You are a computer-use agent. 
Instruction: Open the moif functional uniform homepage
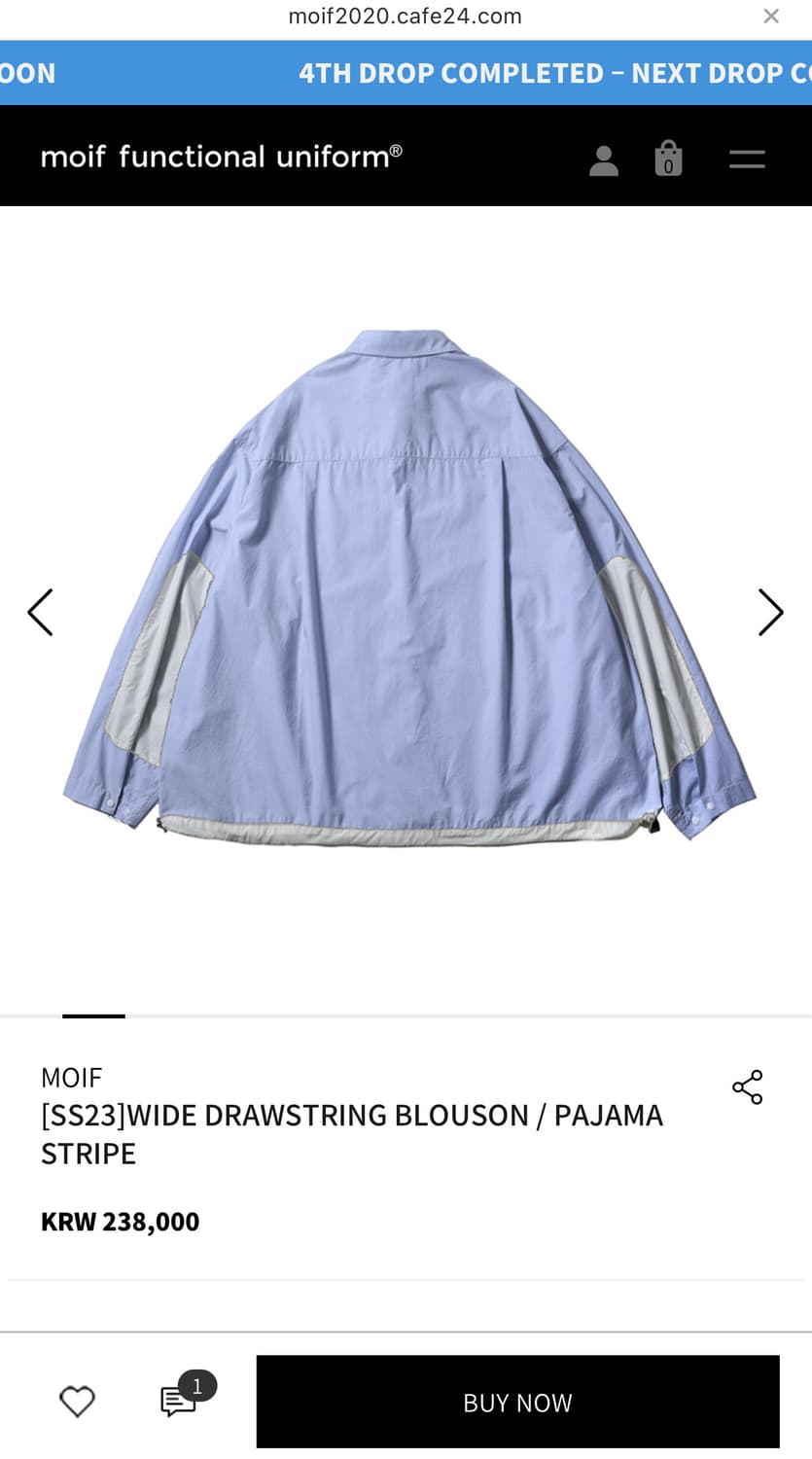point(221,157)
